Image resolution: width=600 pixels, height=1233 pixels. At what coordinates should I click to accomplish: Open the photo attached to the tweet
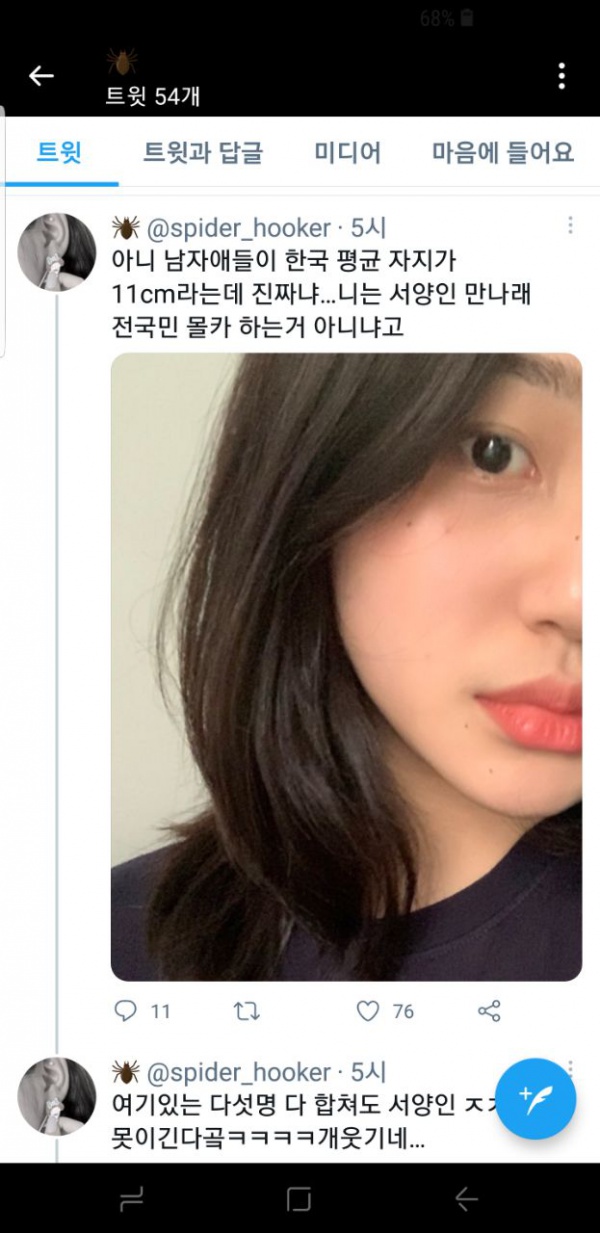pos(346,666)
